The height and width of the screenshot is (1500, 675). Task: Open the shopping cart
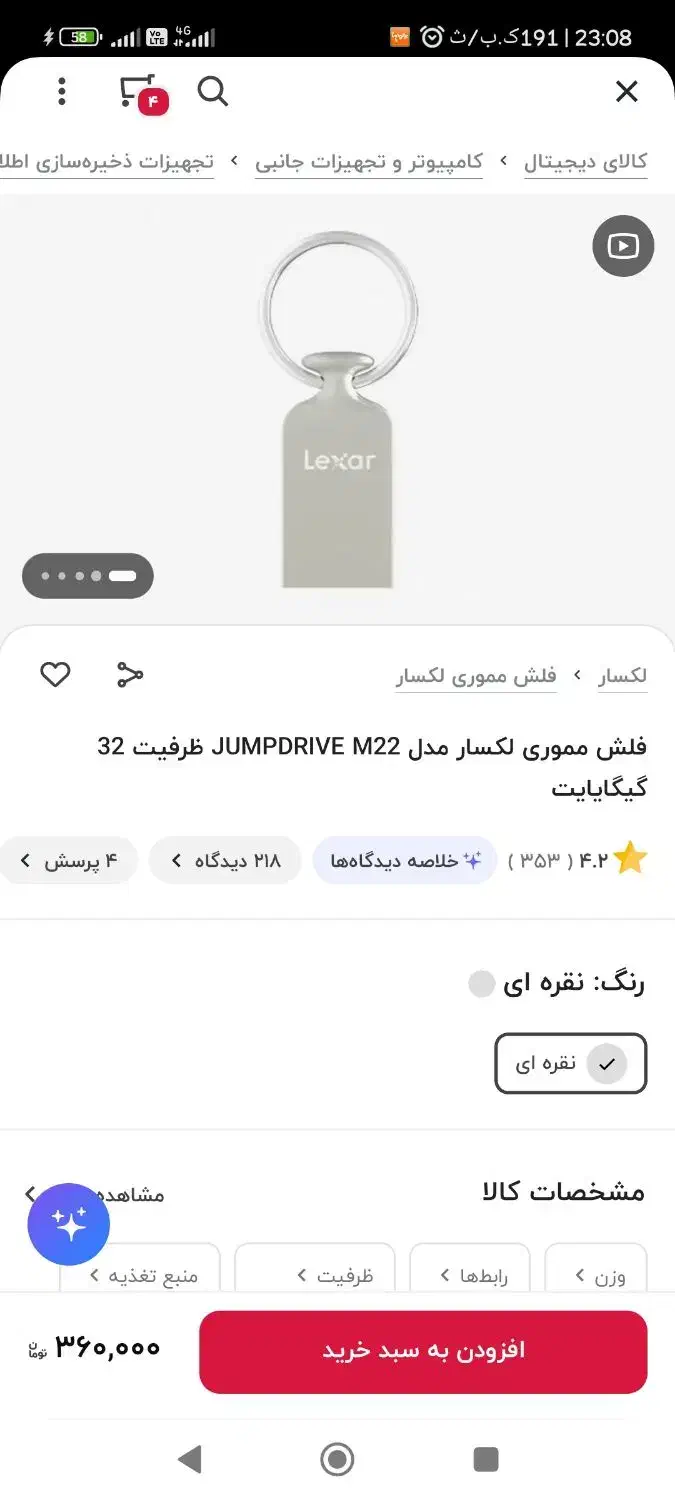(x=140, y=92)
